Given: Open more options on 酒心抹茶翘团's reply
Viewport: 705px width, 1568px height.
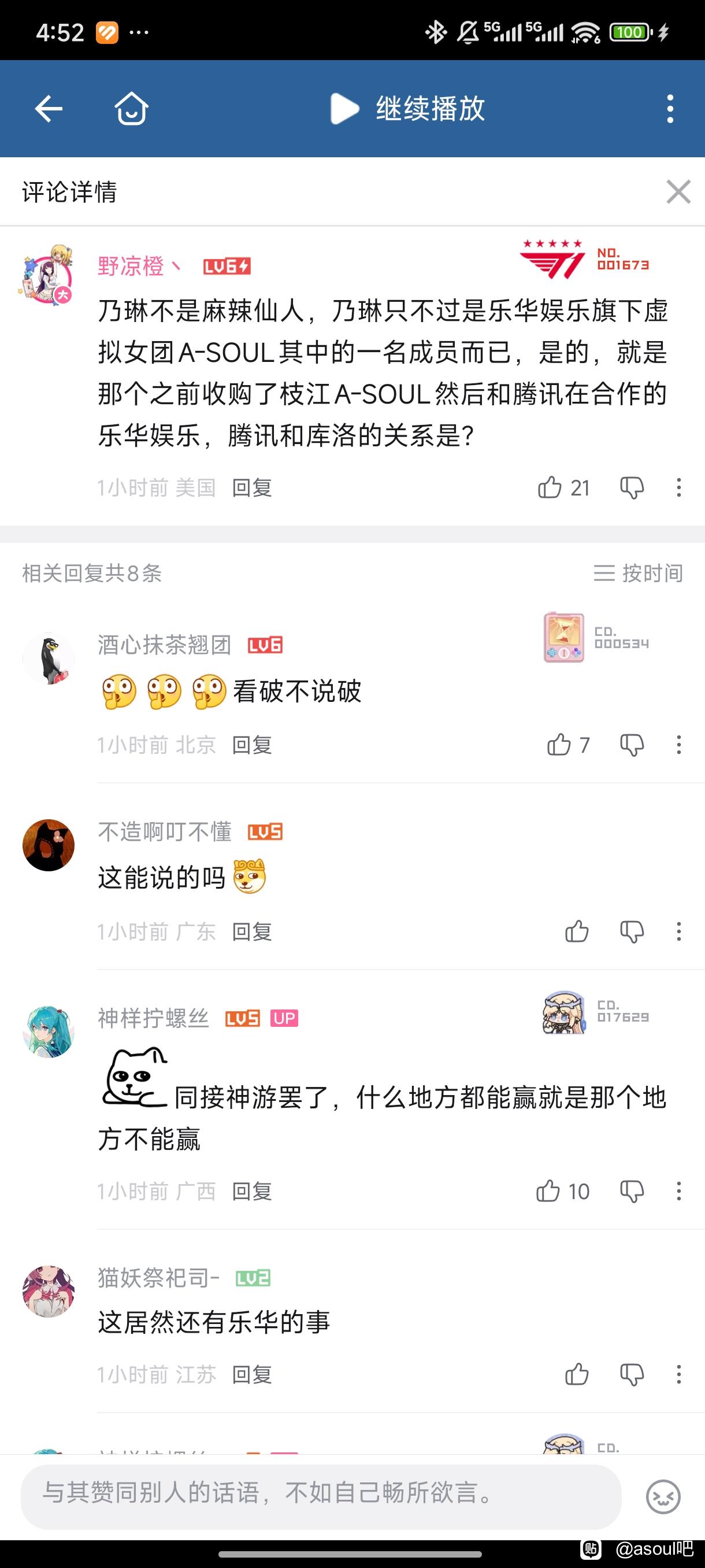Looking at the screenshot, I should (x=678, y=745).
